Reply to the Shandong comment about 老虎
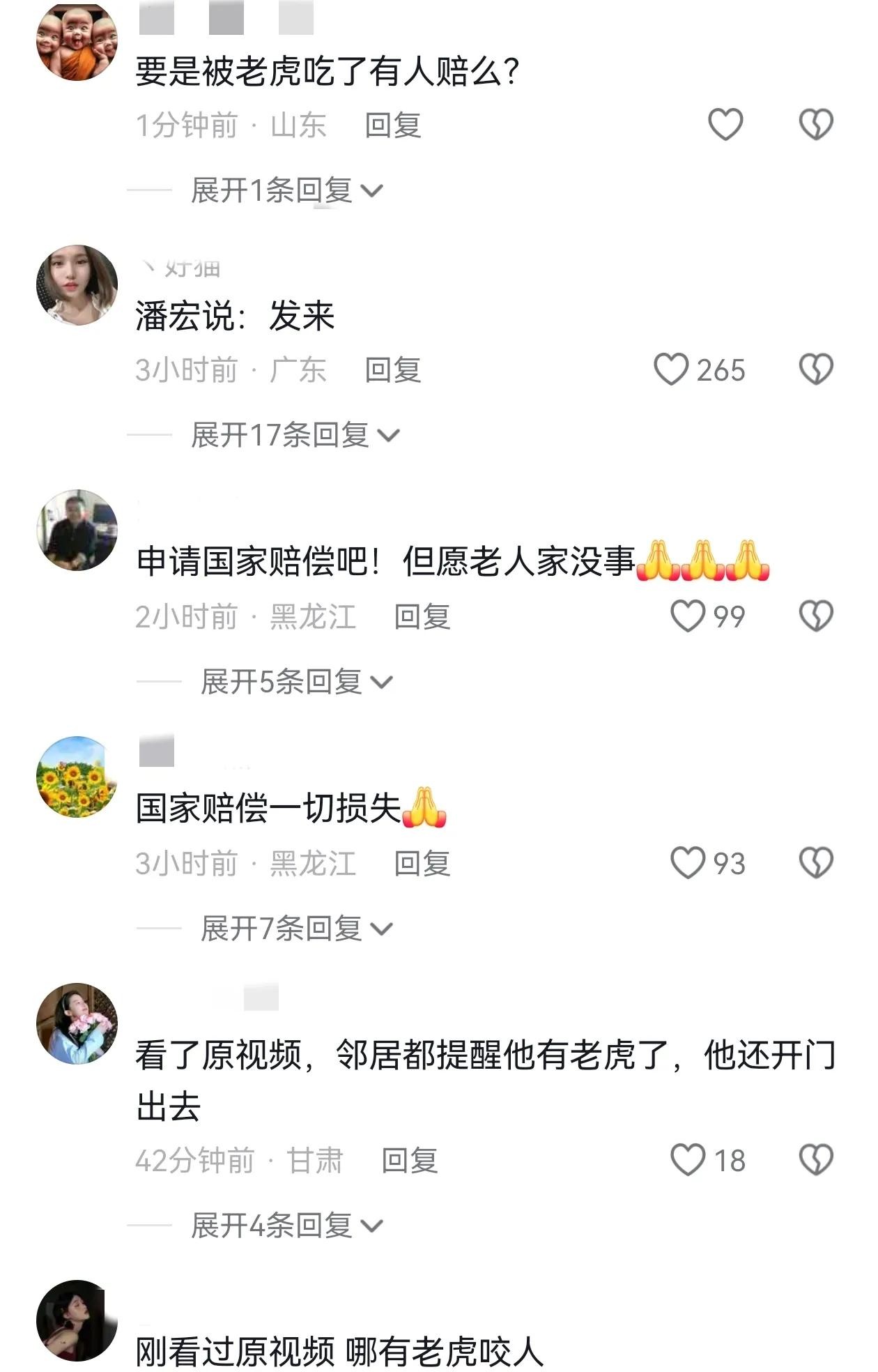This screenshot has height=1372, width=878. [393, 125]
